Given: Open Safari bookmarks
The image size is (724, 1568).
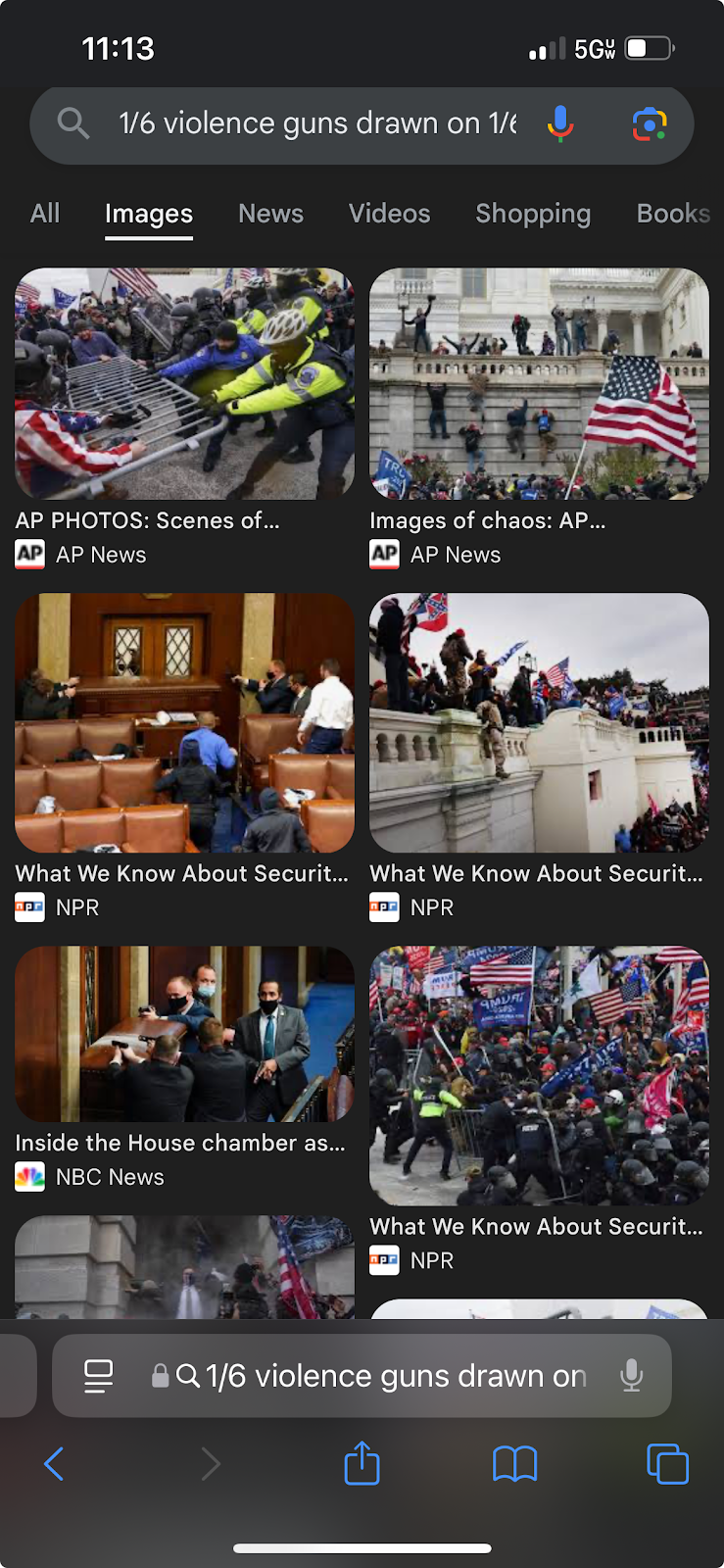Looking at the screenshot, I should coord(514,1465).
